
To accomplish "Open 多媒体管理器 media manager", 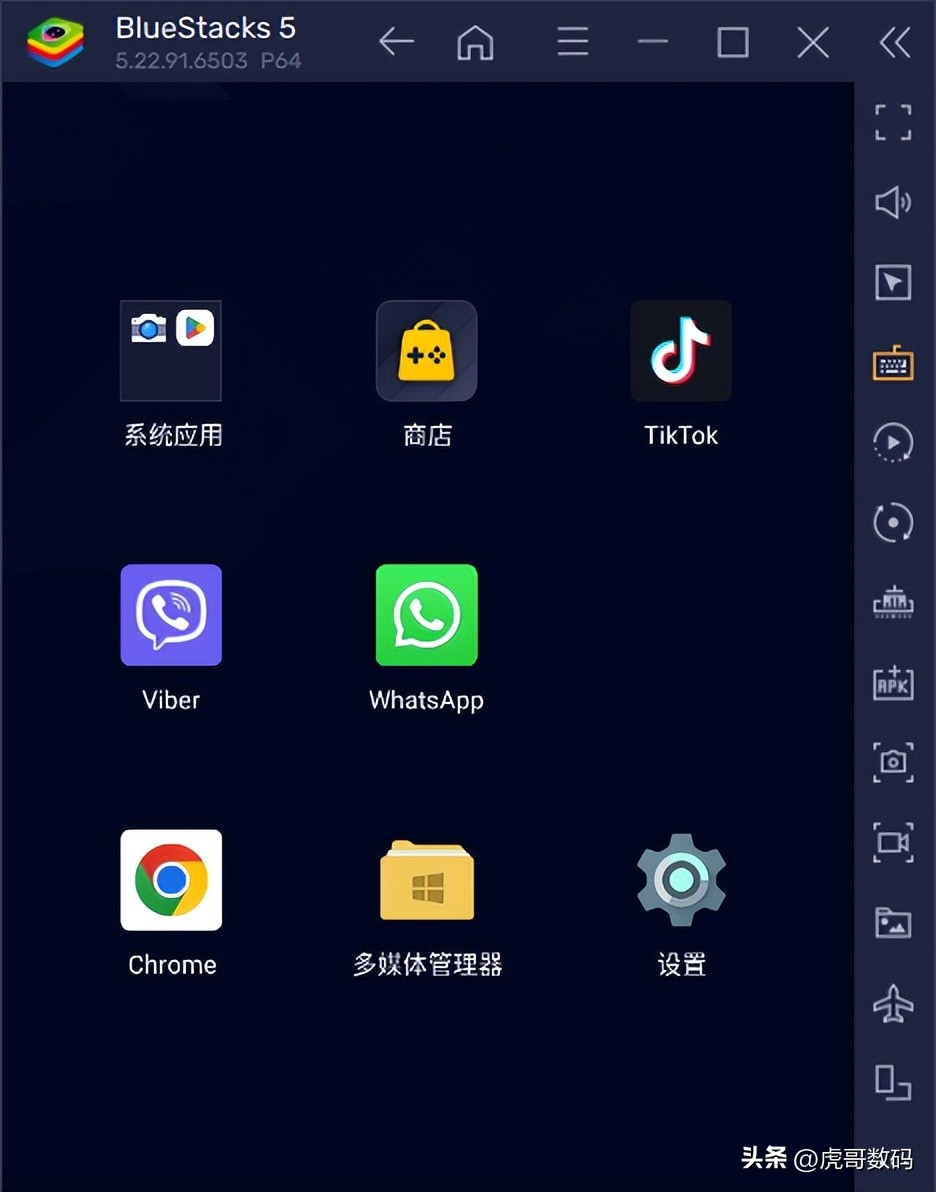I will coord(427,880).
